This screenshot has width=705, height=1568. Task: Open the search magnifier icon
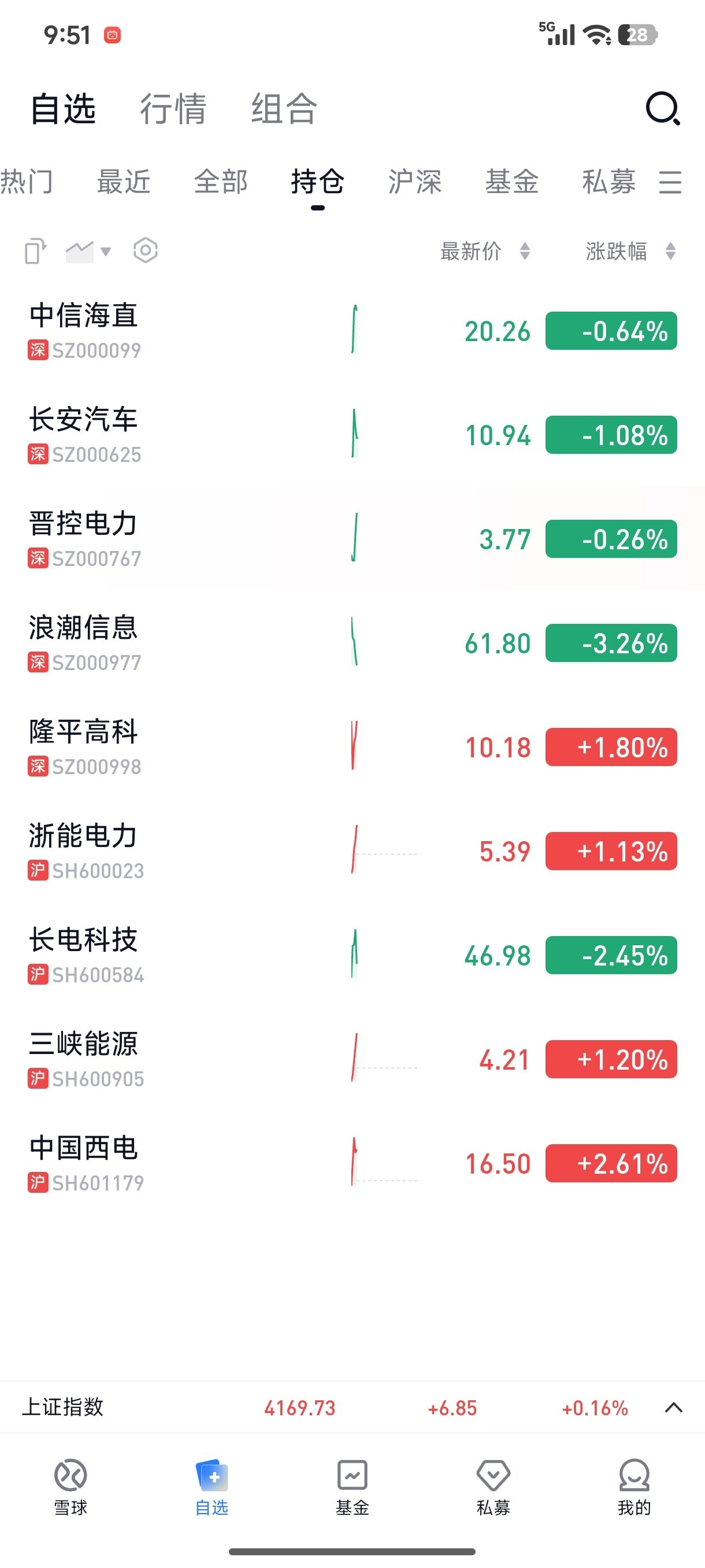[x=662, y=109]
